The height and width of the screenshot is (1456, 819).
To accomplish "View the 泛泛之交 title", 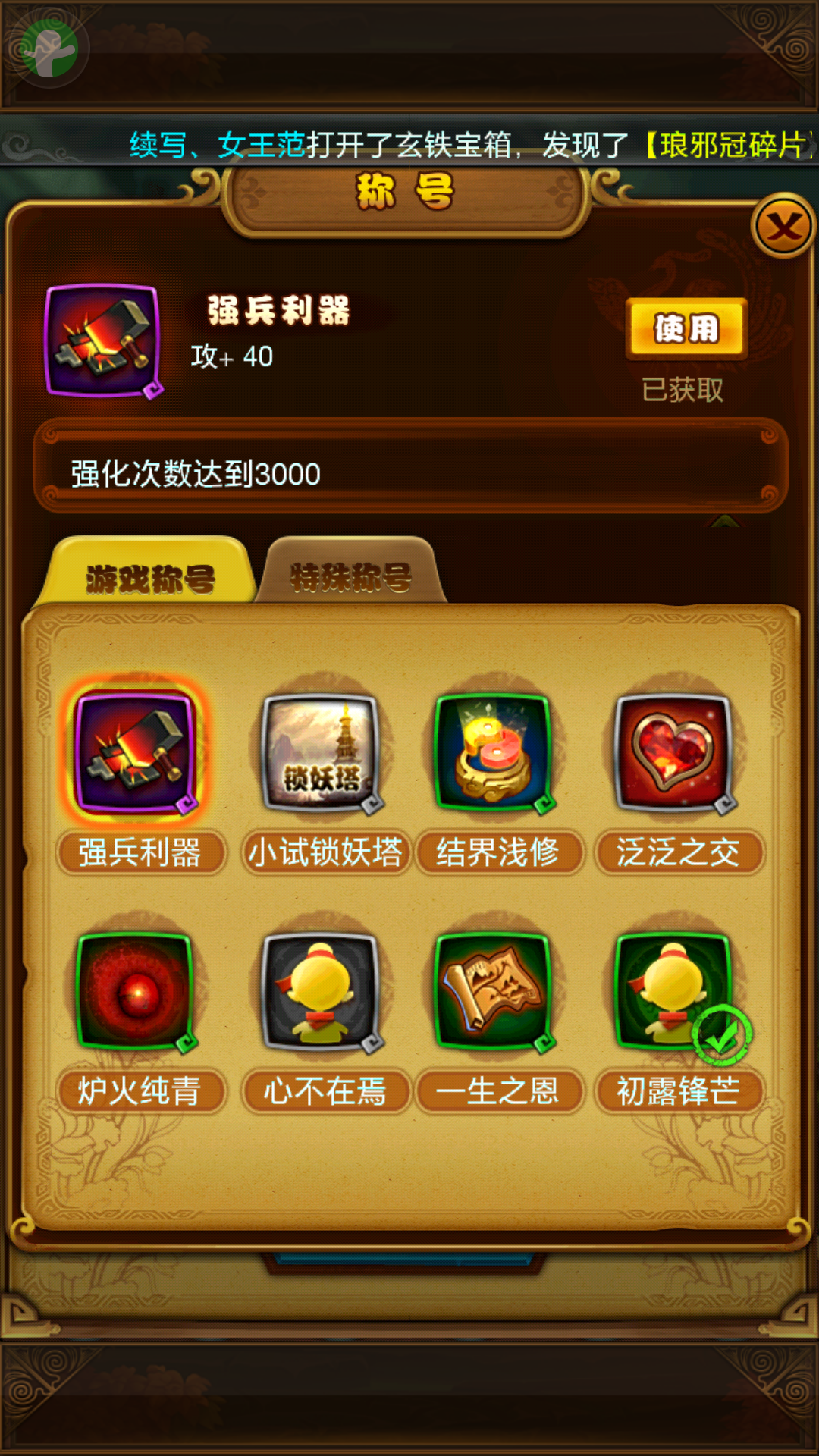I will [x=675, y=753].
